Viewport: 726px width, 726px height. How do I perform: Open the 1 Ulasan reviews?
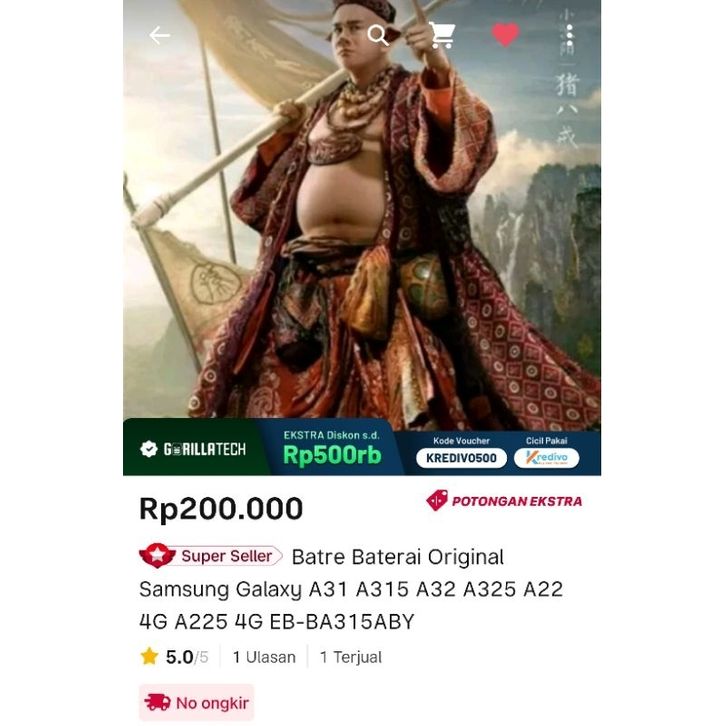[264, 657]
